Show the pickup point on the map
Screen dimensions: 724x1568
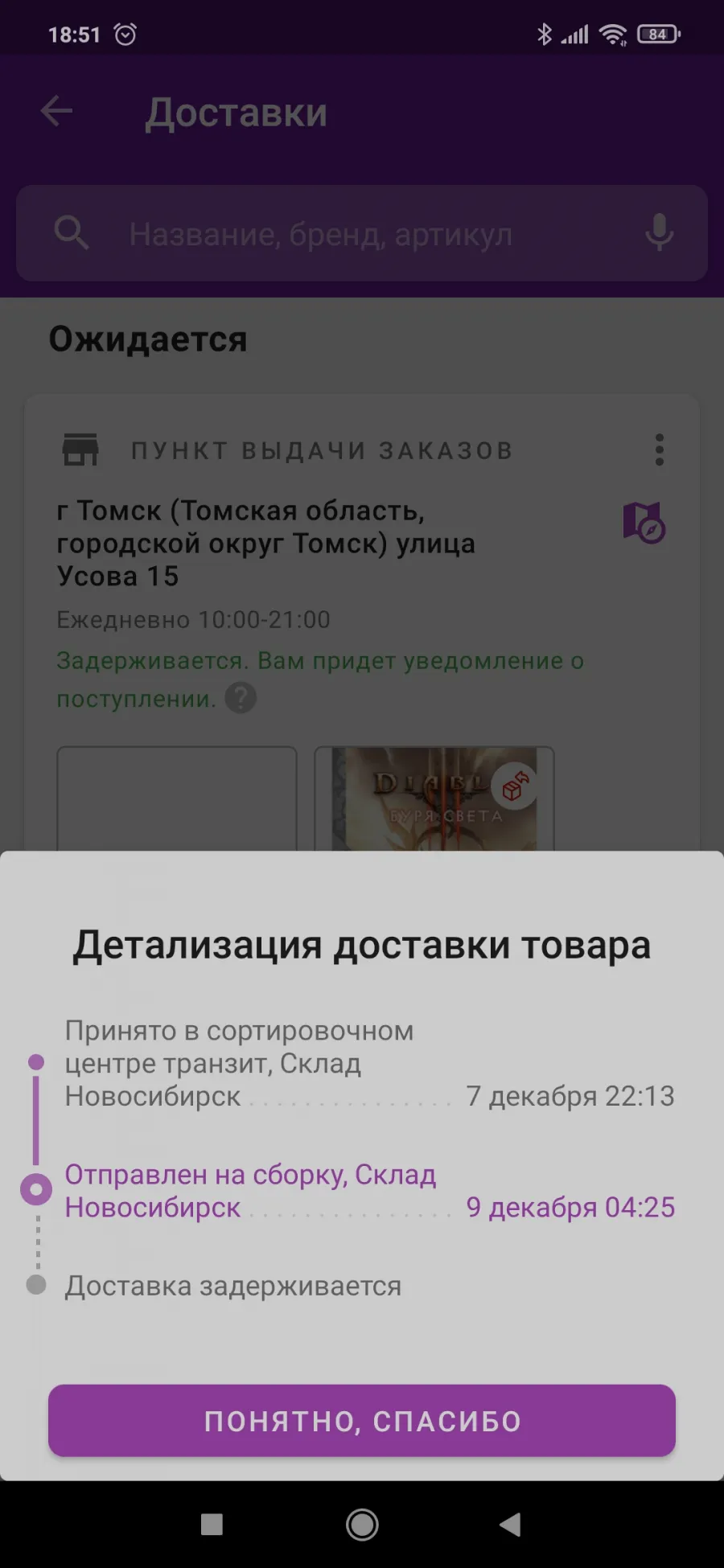tap(644, 523)
